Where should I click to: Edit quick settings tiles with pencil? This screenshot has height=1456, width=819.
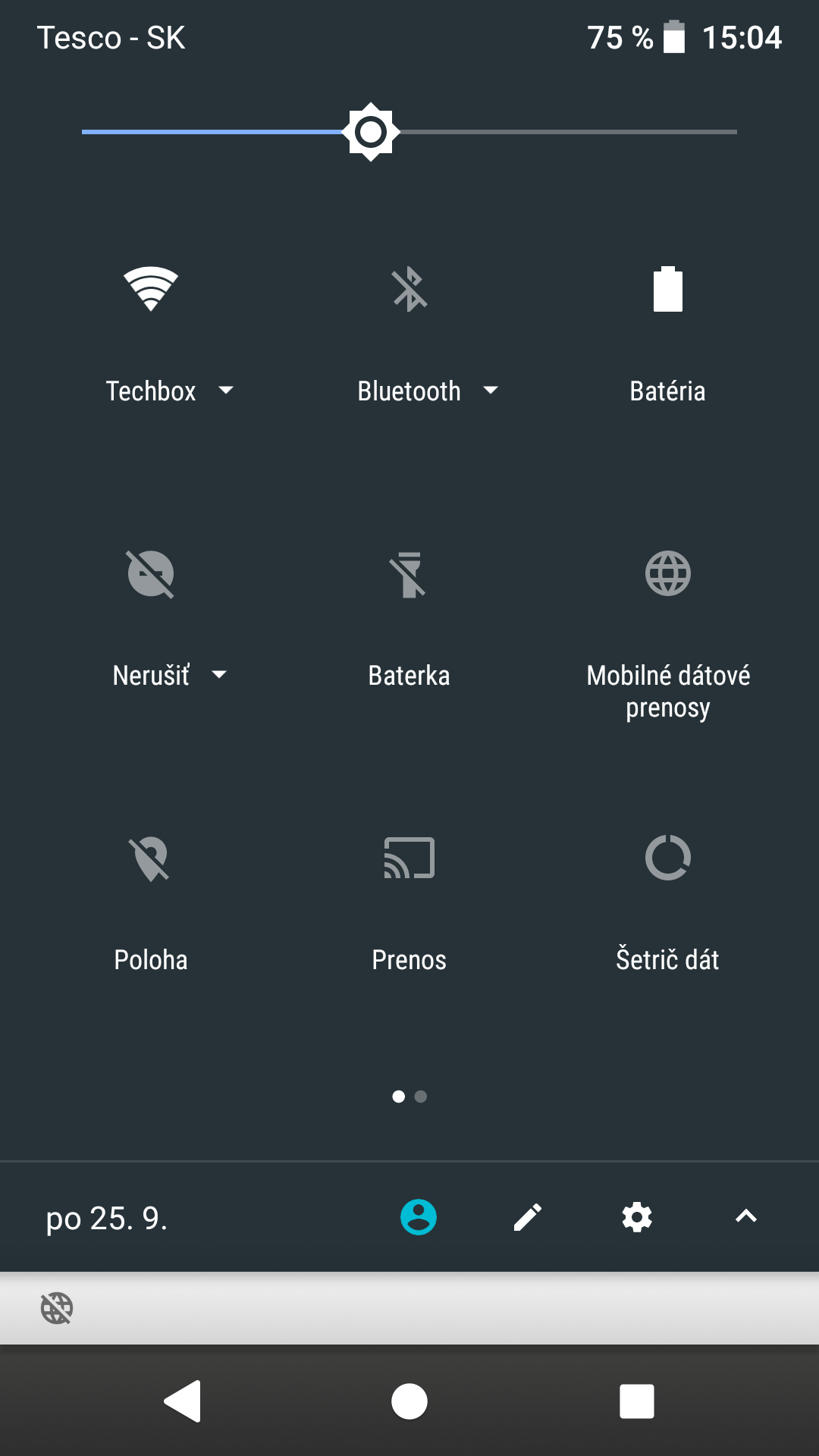click(x=528, y=1217)
